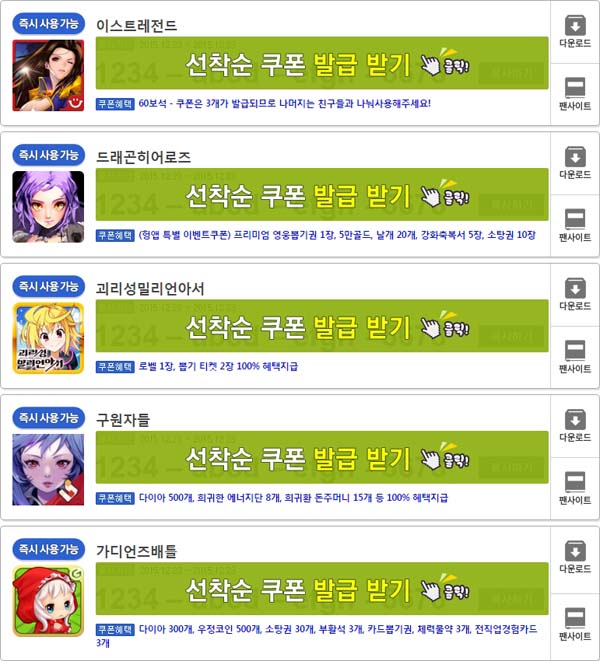
Task: Open 구원자들 fan site
Action: [575, 489]
